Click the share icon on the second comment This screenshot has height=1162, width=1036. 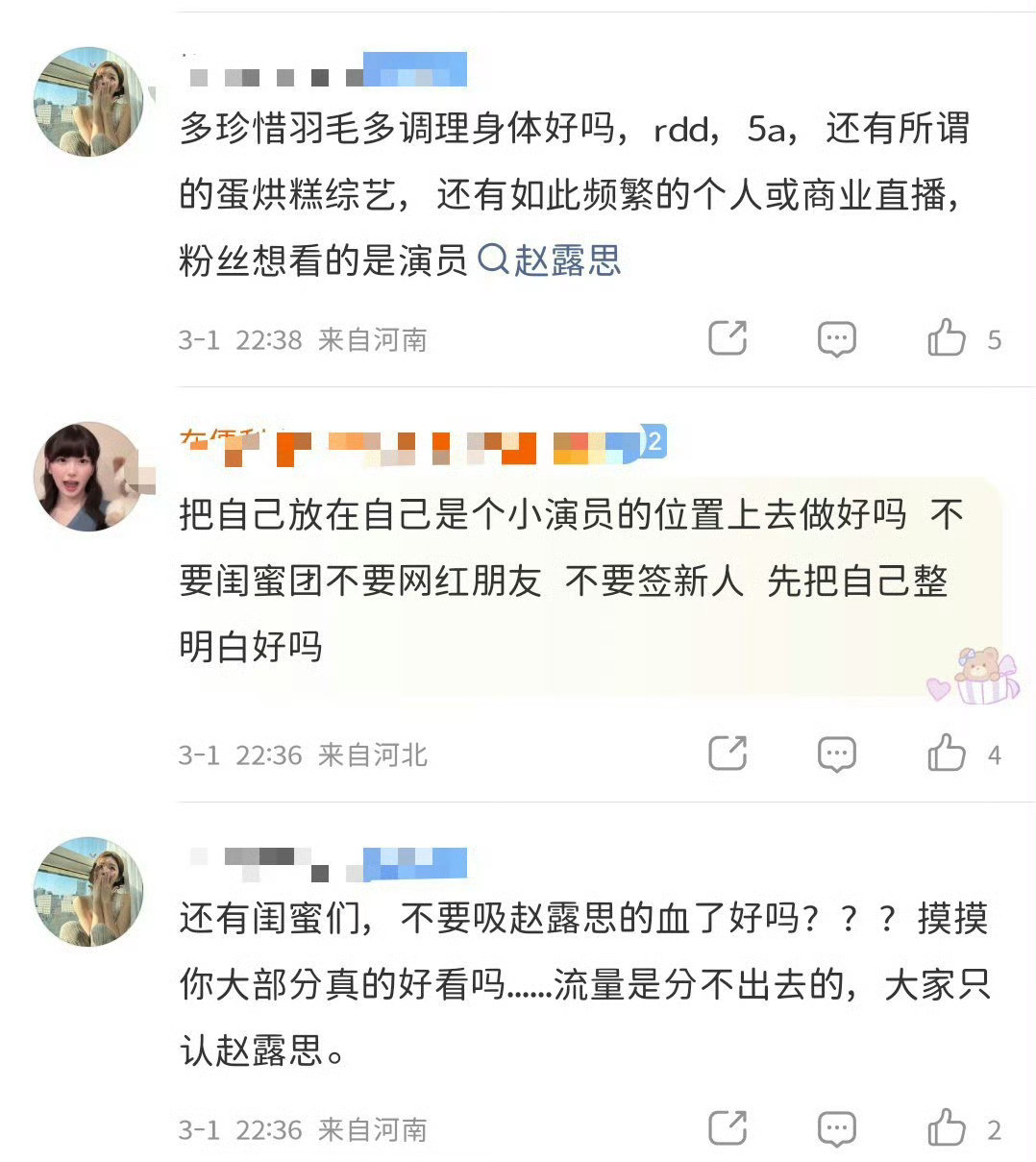(728, 754)
